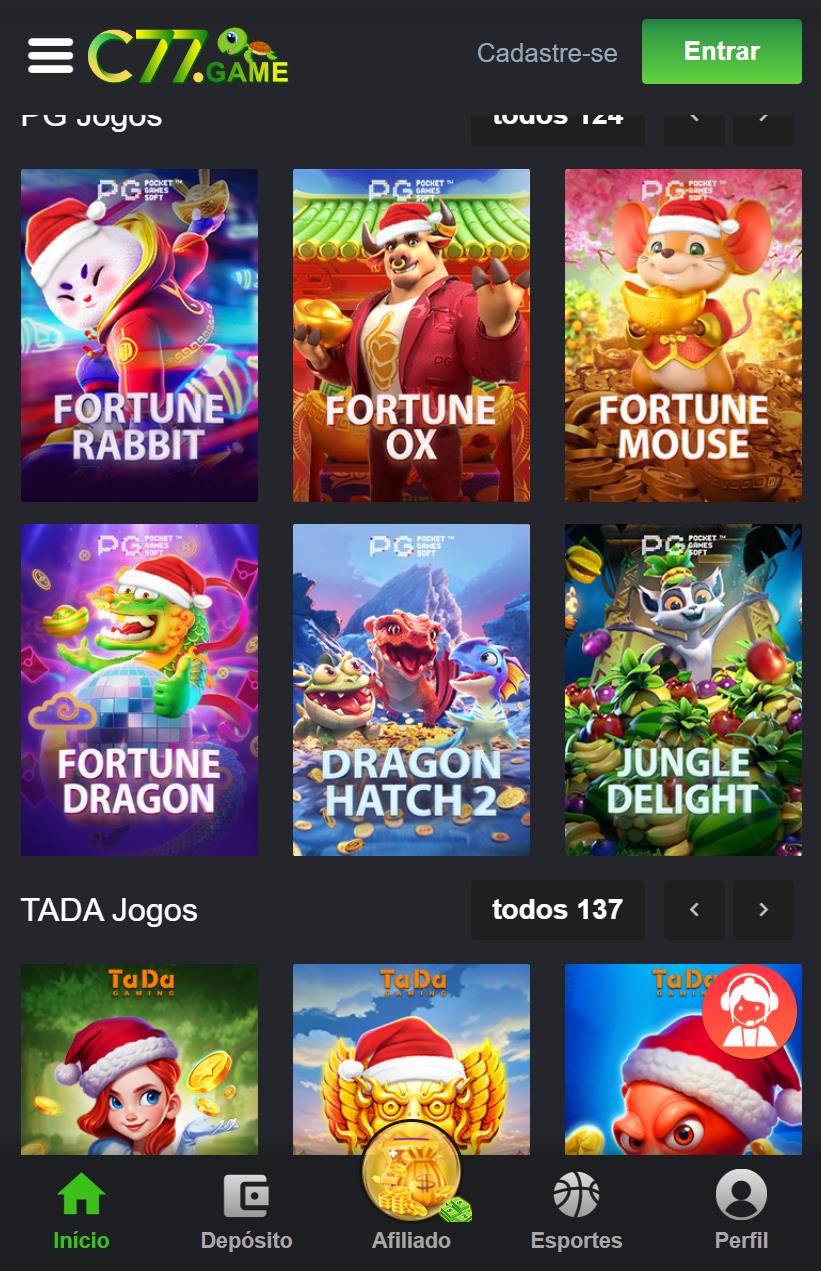Tap the green Entrar button
The height and width of the screenshot is (1271, 821).
point(721,51)
